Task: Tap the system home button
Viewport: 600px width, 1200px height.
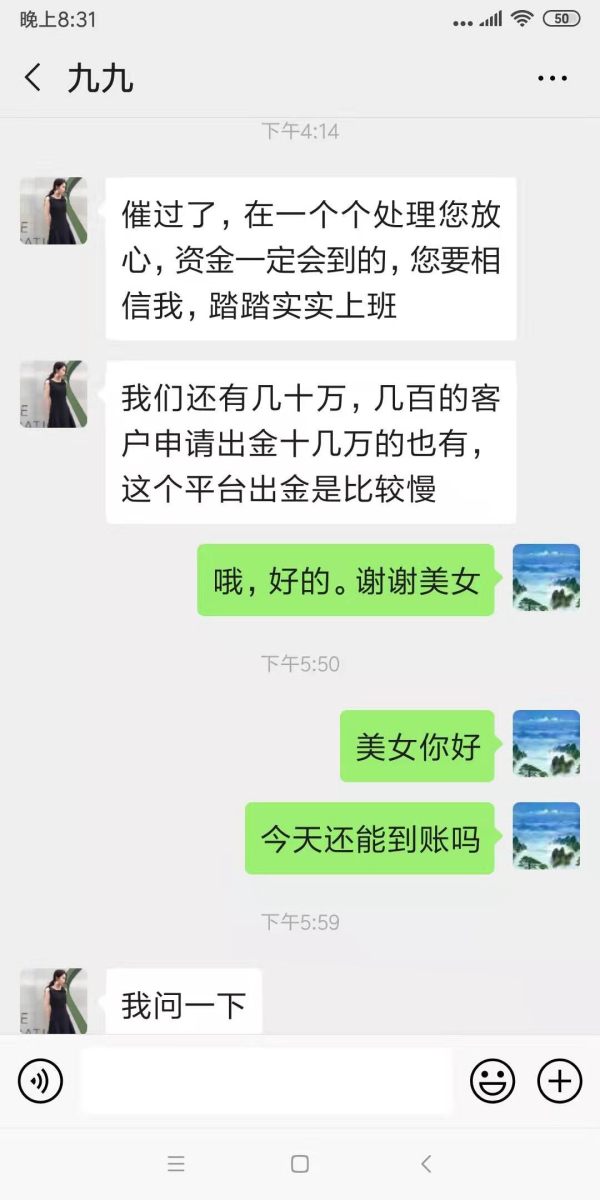Action: [x=299, y=1164]
